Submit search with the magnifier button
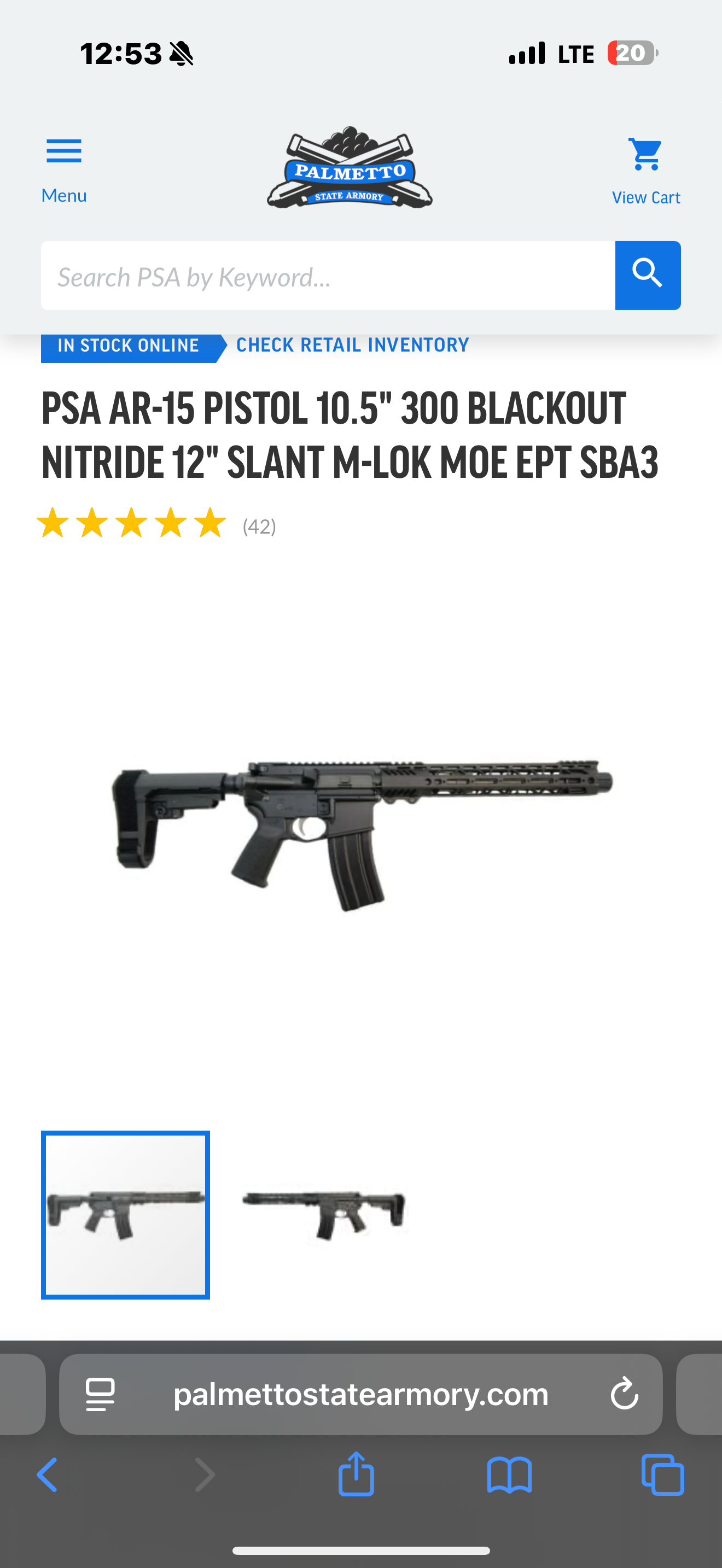 click(647, 276)
